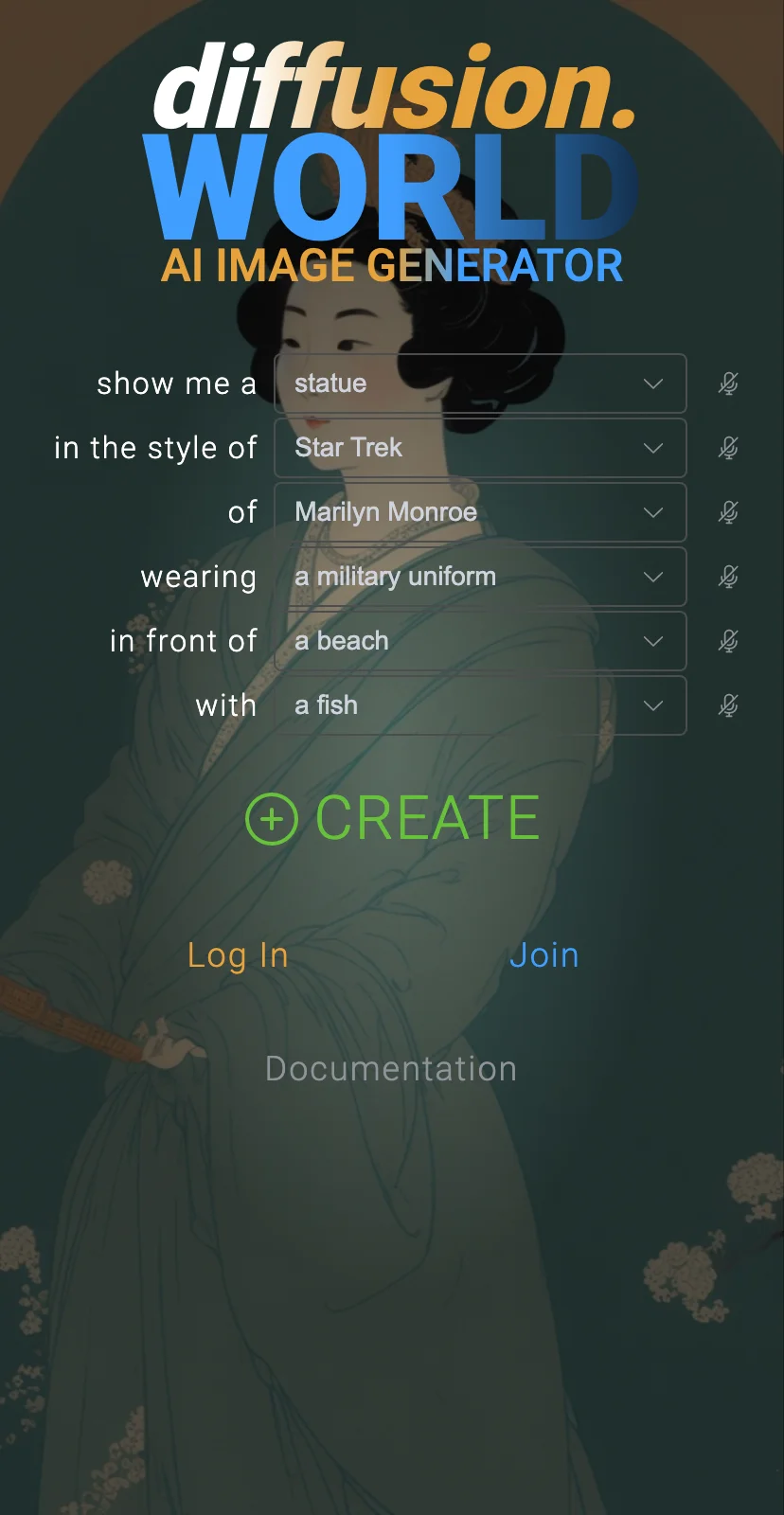The image size is (784, 1515).
Task: Open the Marilyn Monroe subject dropdown
Action: pos(480,512)
